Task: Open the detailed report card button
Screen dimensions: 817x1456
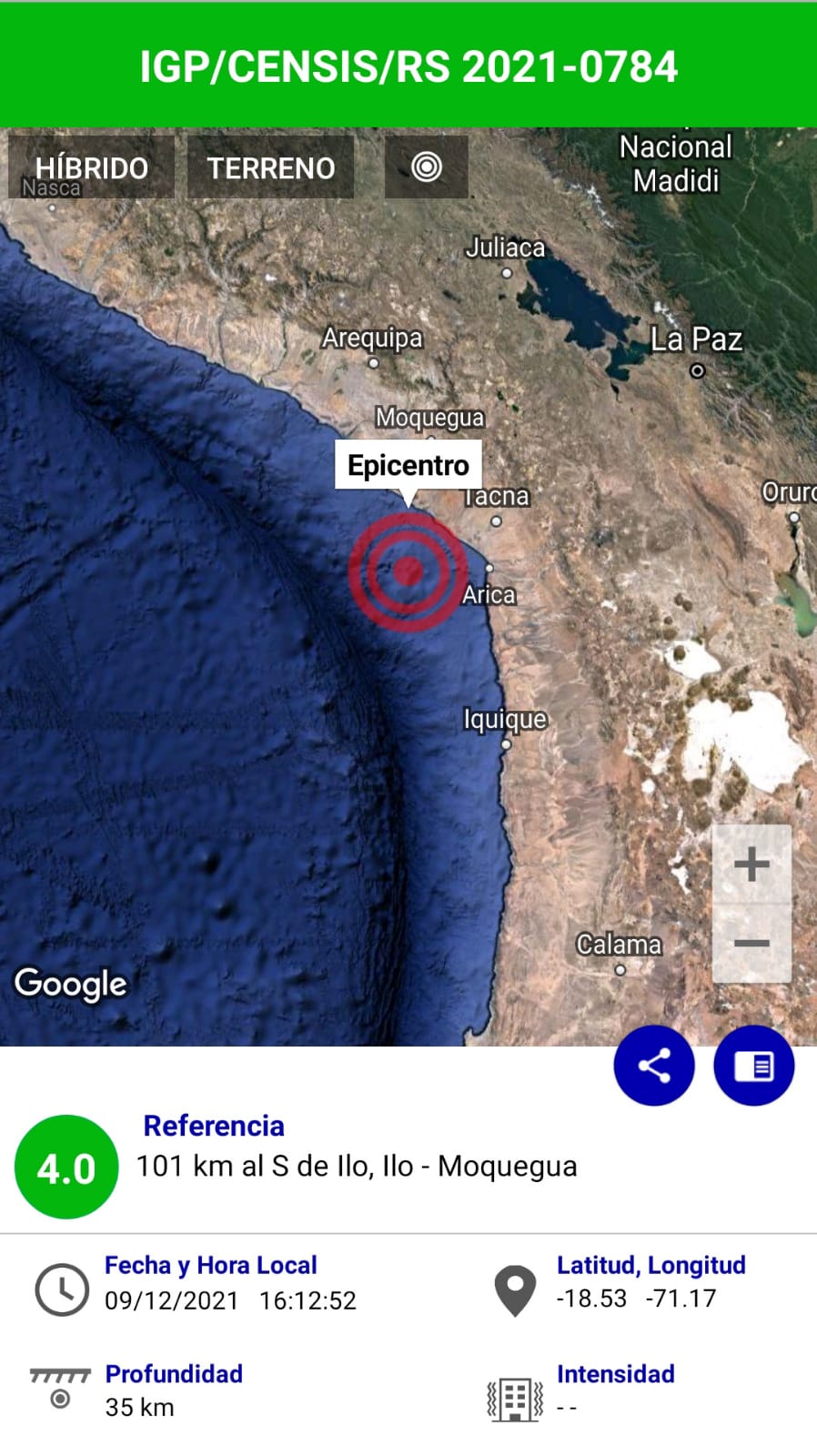Action: pos(753,1066)
